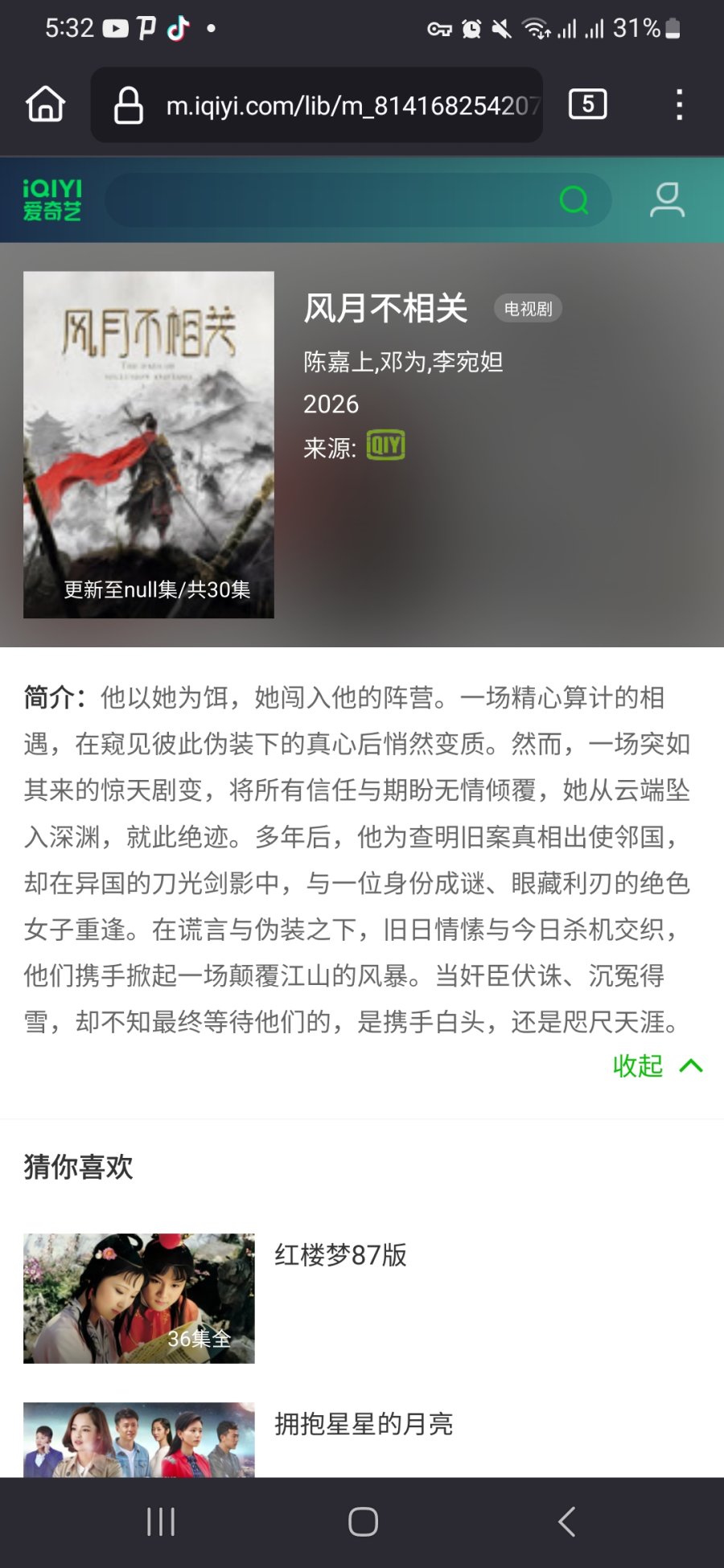Open the user account icon
724x1568 pixels.
tap(667, 200)
